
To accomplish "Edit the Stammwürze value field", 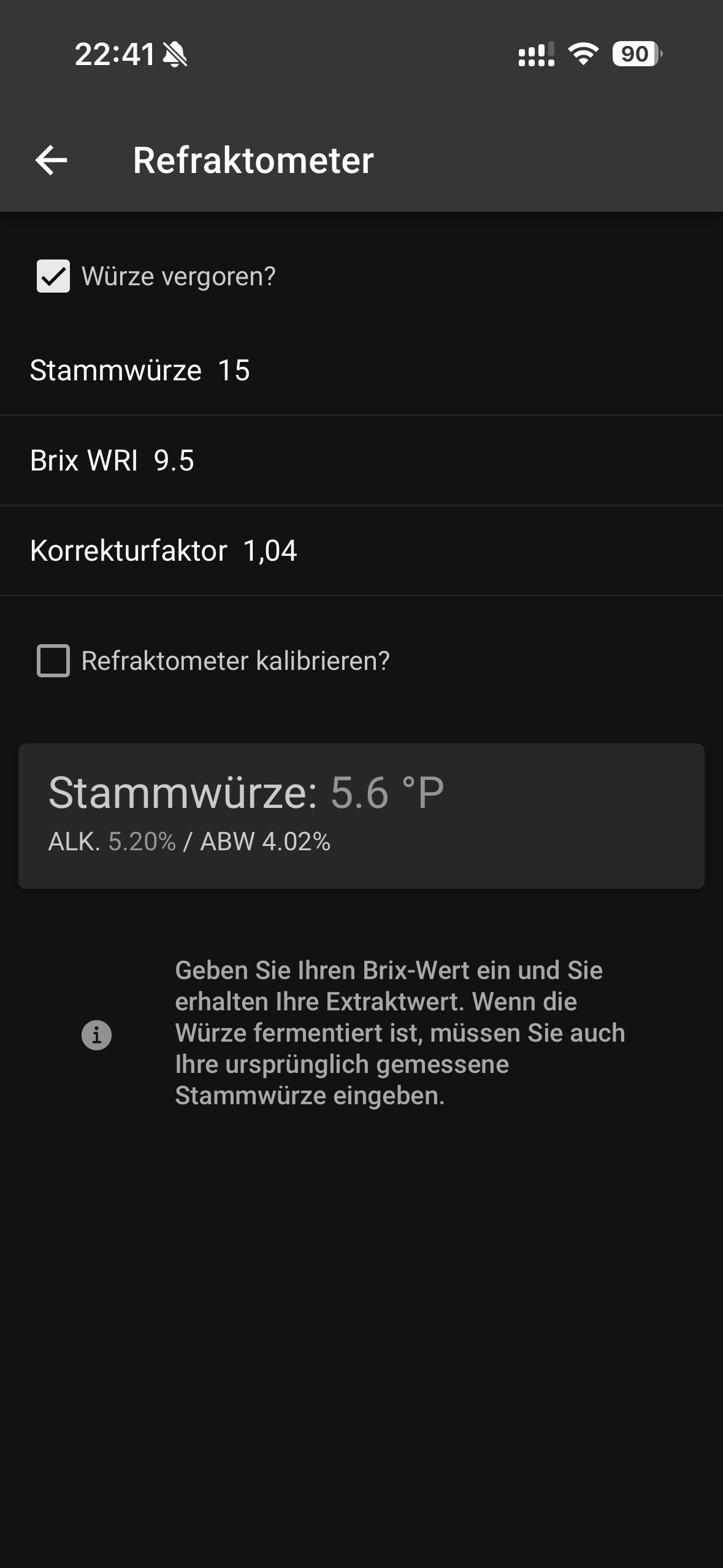I will pos(233,371).
